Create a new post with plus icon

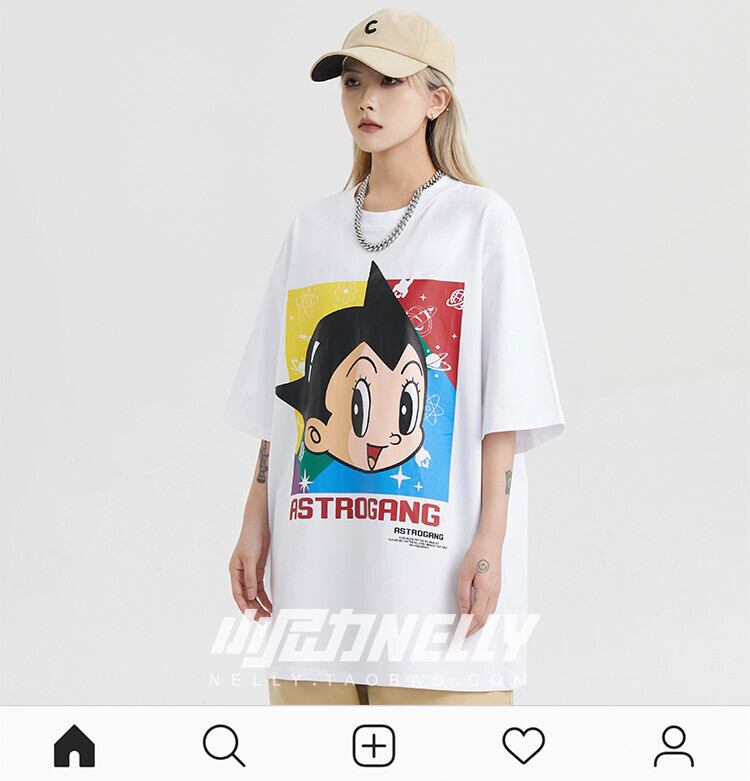(374, 746)
